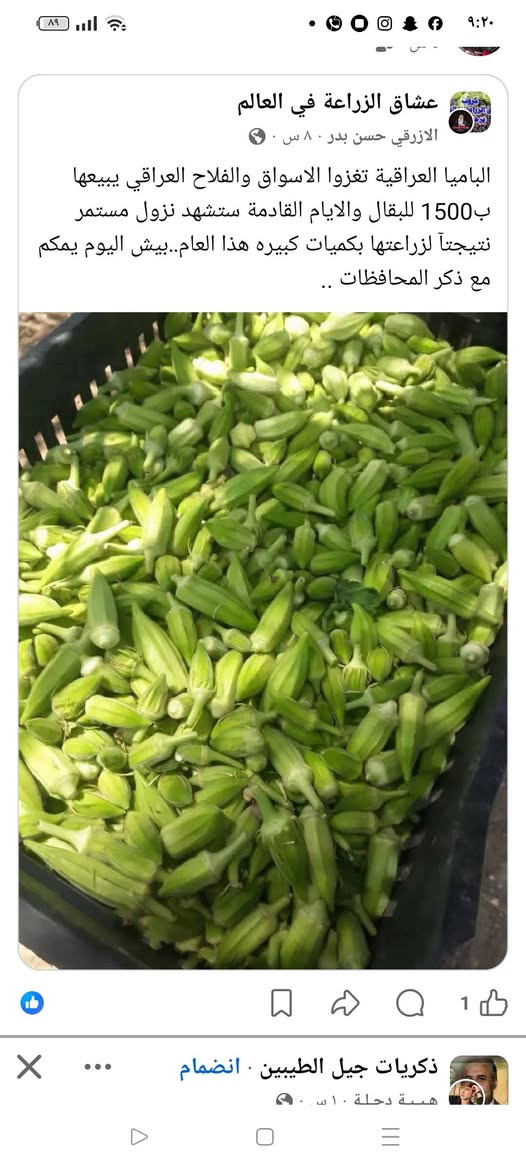This screenshot has height=1169, width=526.
Task: Save the okra post with bookmark icon
Action: (x=281, y=1003)
